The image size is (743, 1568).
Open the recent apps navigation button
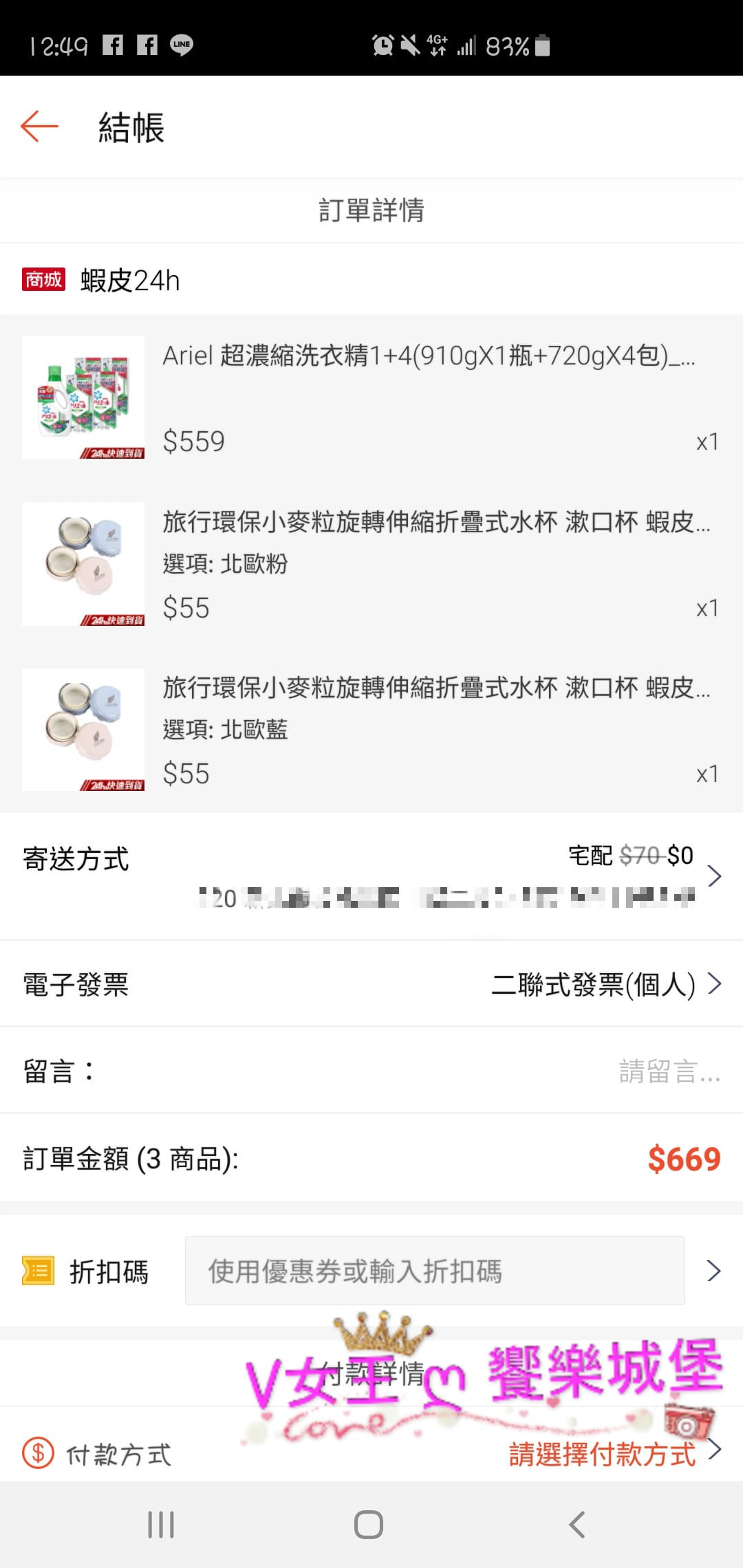pos(160,1523)
